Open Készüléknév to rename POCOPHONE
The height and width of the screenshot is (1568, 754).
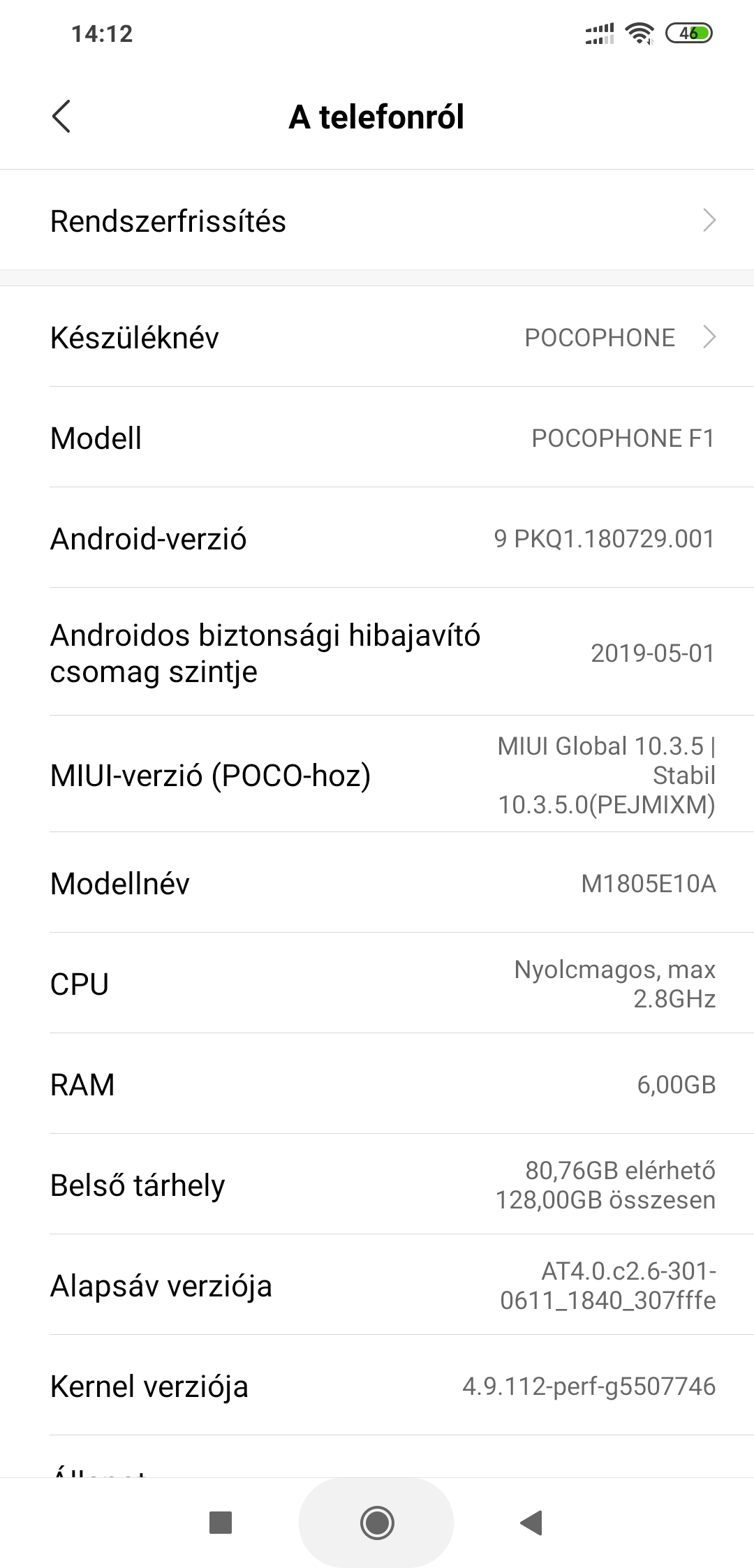tap(377, 337)
